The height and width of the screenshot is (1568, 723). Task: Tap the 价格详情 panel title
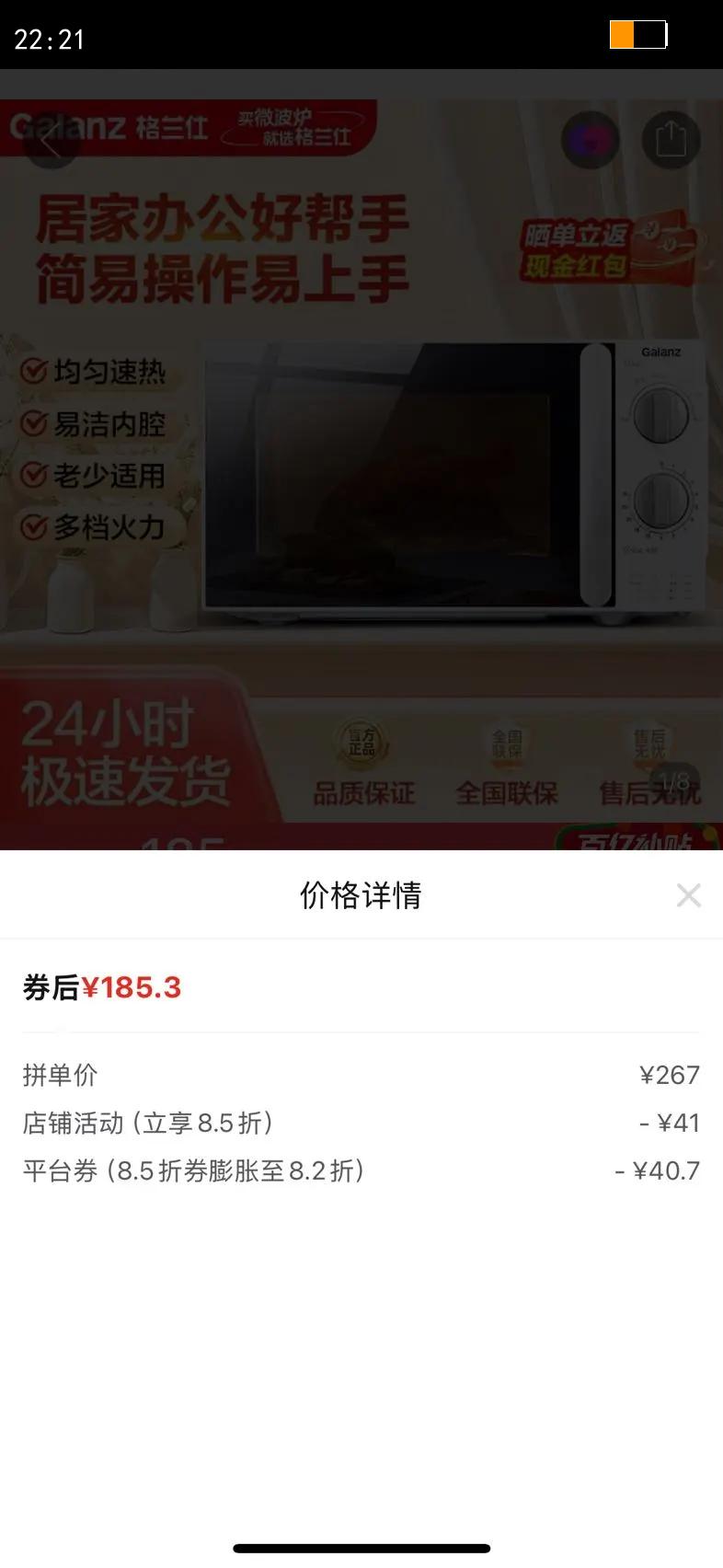(361, 894)
